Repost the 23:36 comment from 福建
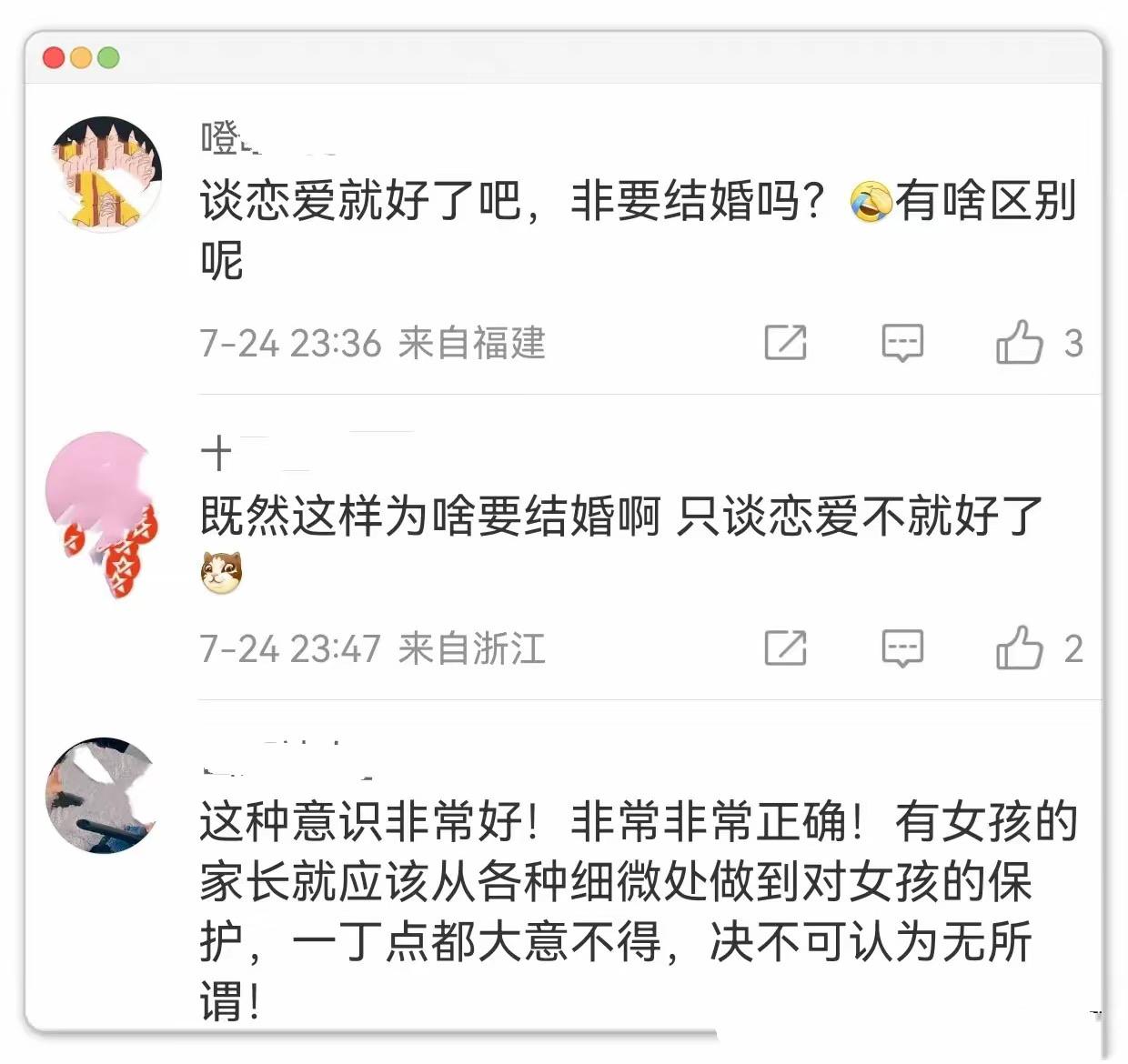This screenshot has height=1064, width=1128. point(785,343)
